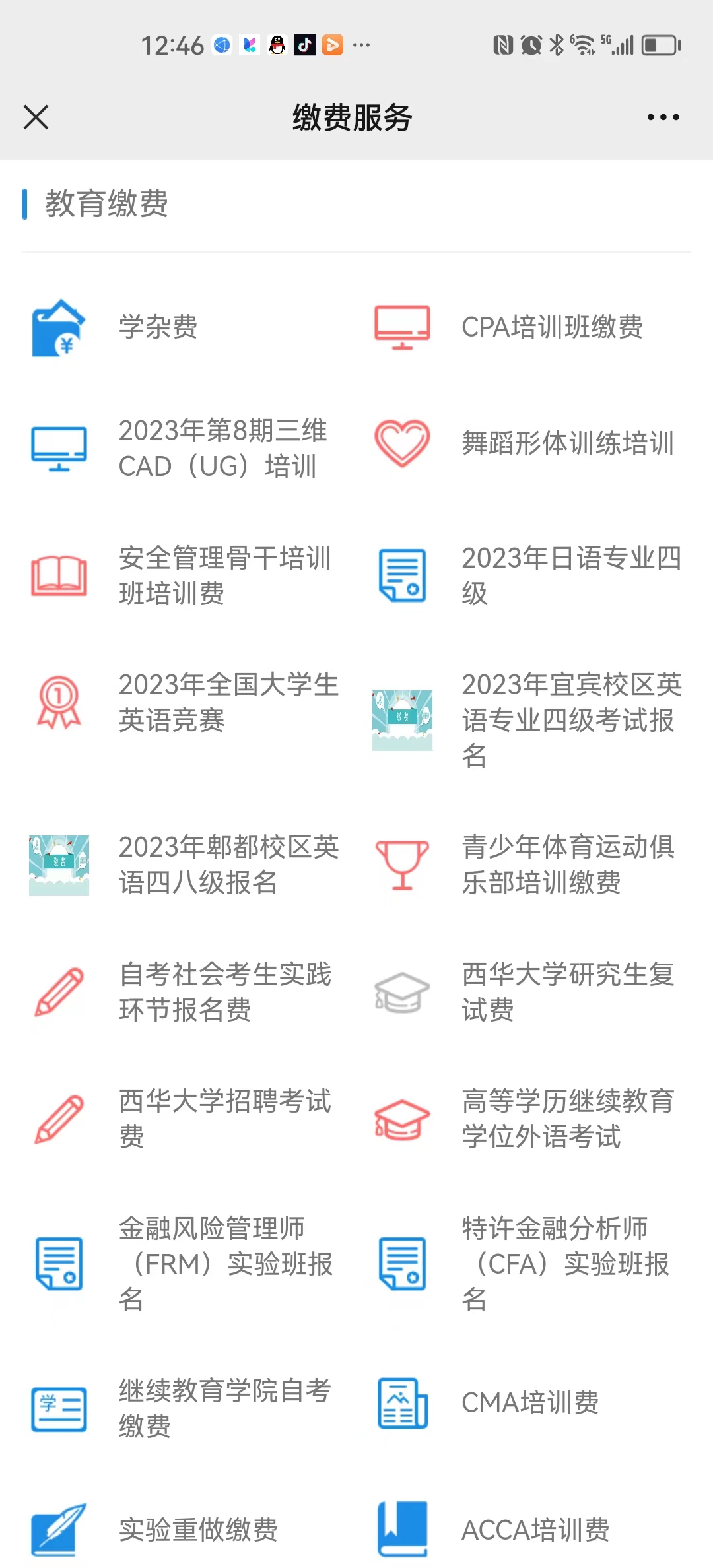
Task: Open 2023年郫都校区英语四八级报名
Action: 228,865
